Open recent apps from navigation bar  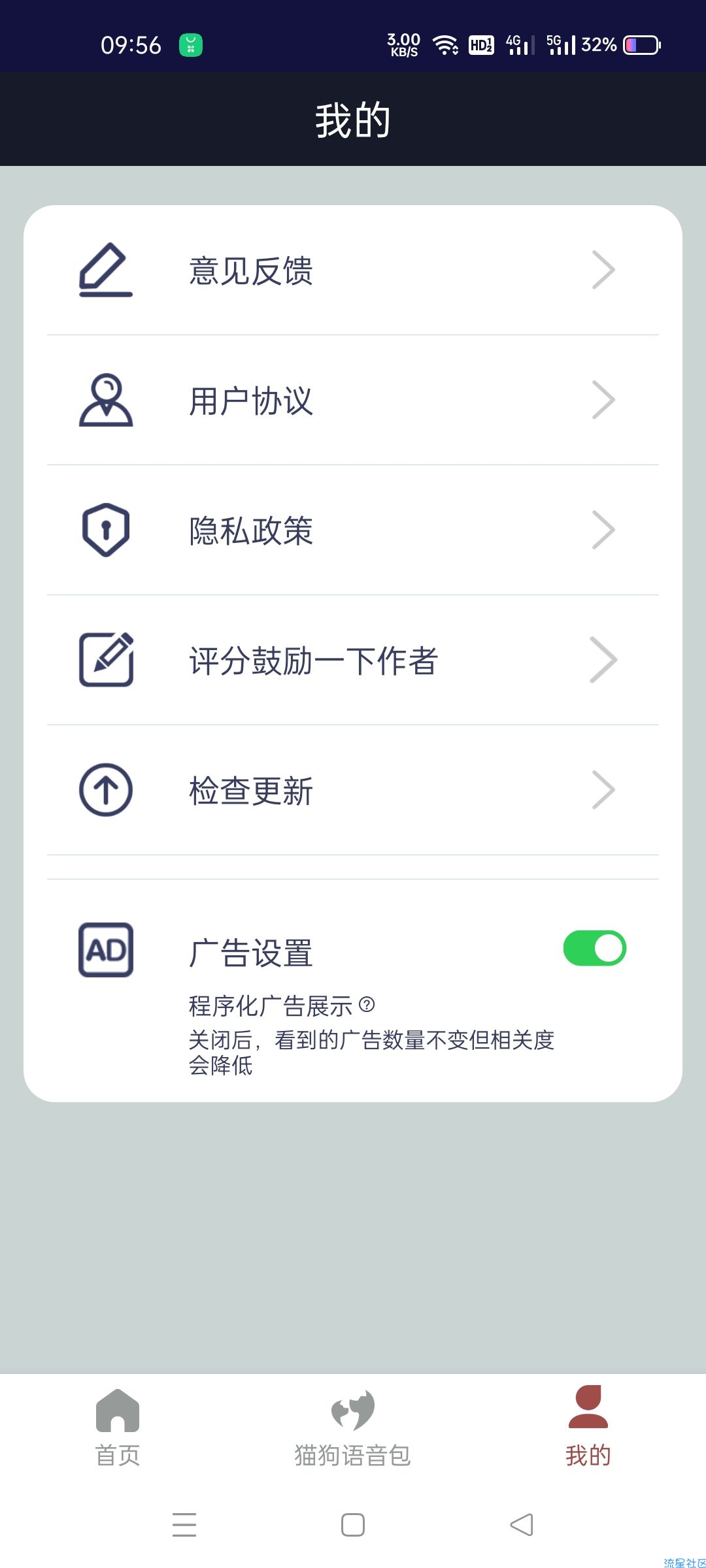coord(184,1525)
